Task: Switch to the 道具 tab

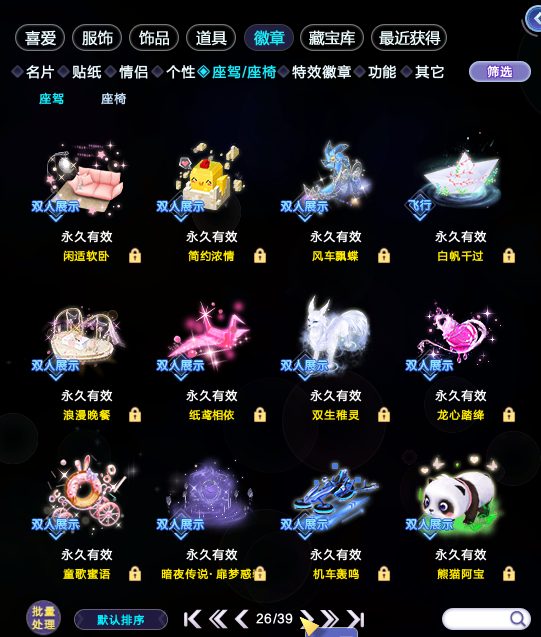Action: click(211, 38)
